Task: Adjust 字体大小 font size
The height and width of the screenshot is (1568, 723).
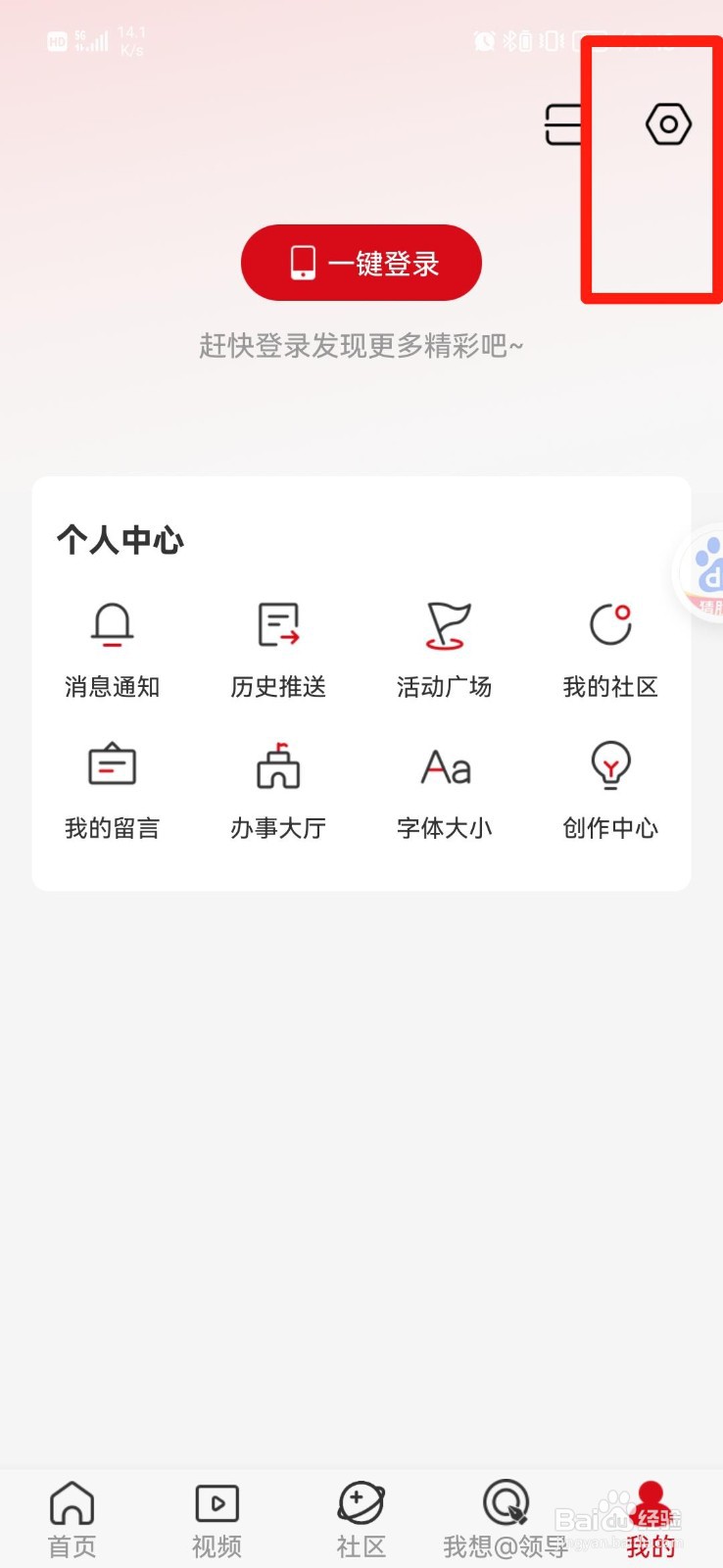Action: coord(445,791)
